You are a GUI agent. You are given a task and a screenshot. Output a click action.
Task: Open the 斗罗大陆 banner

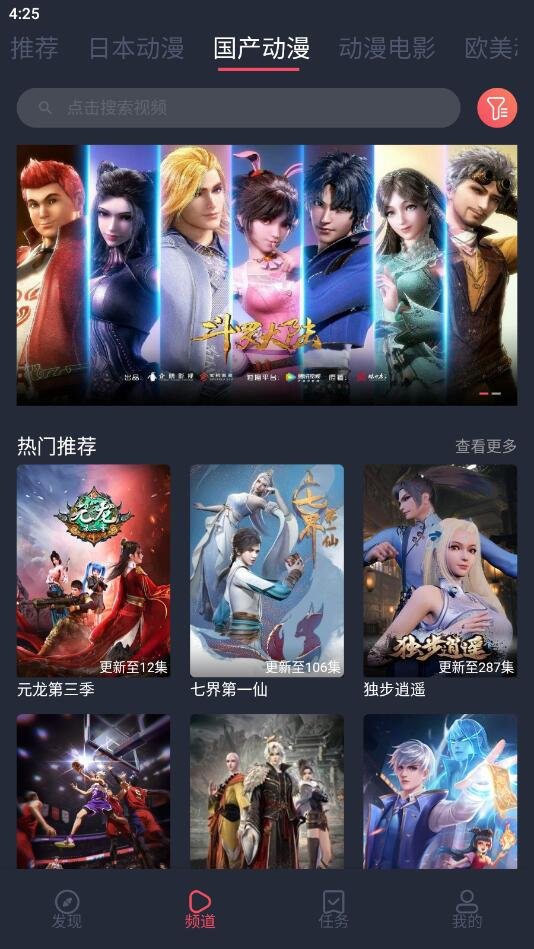267,275
